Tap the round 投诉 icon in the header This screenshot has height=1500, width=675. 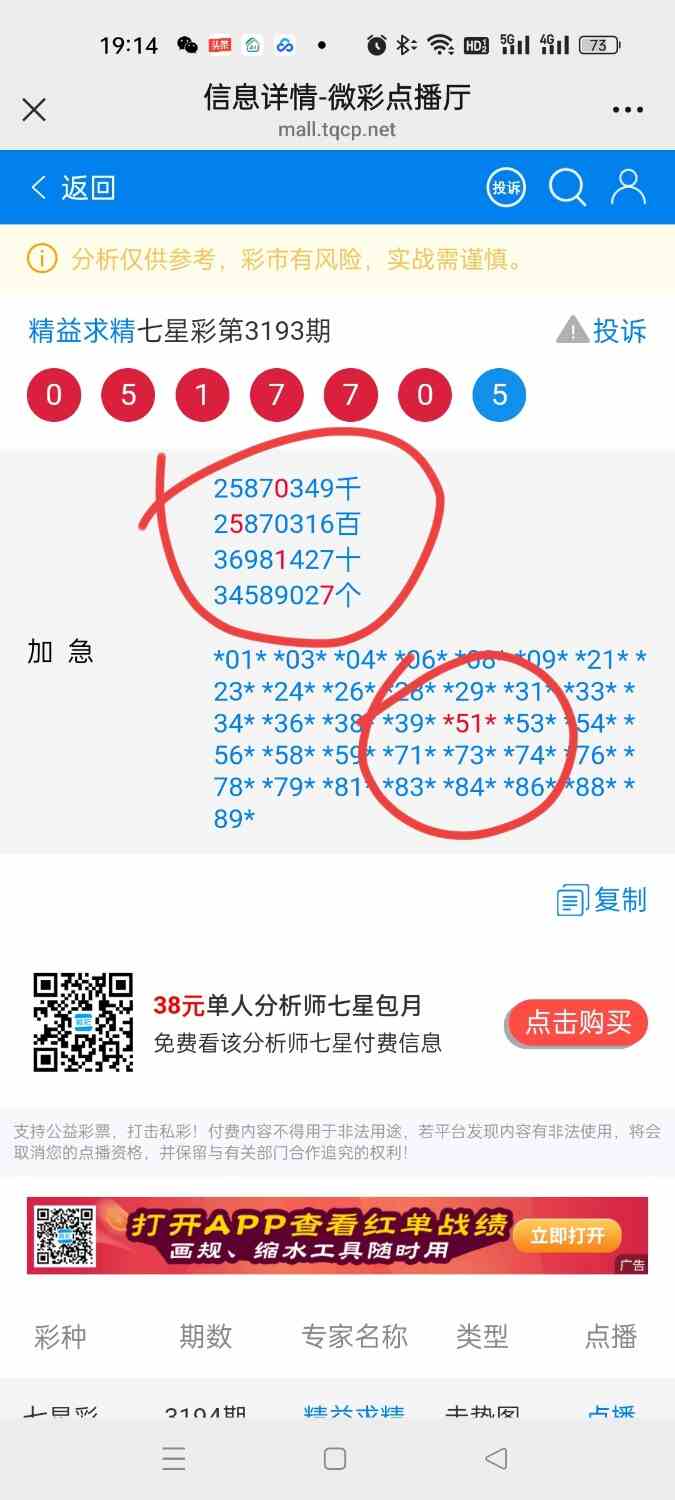click(506, 187)
